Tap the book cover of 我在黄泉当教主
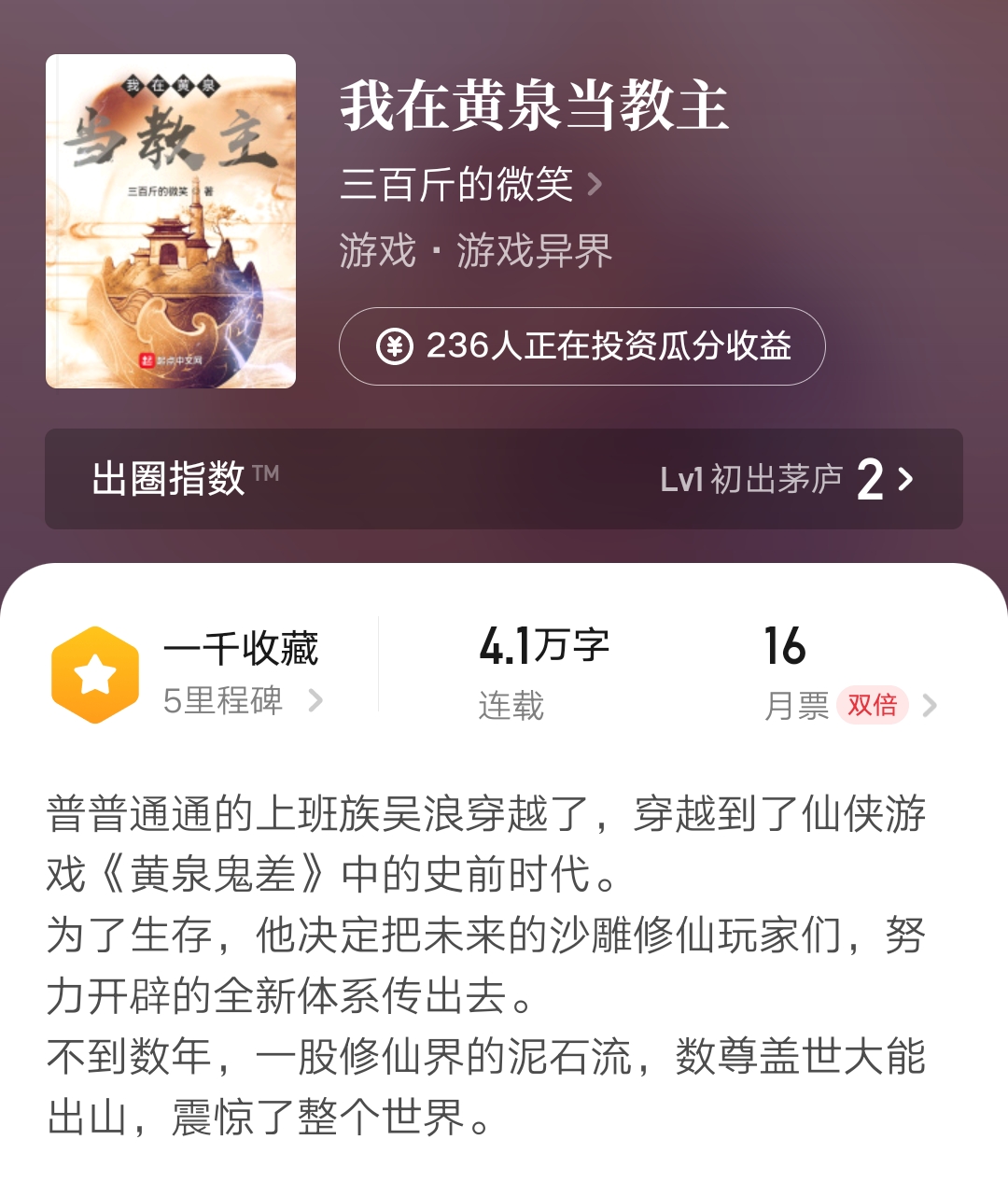 pyautogui.click(x=171, y=224)
